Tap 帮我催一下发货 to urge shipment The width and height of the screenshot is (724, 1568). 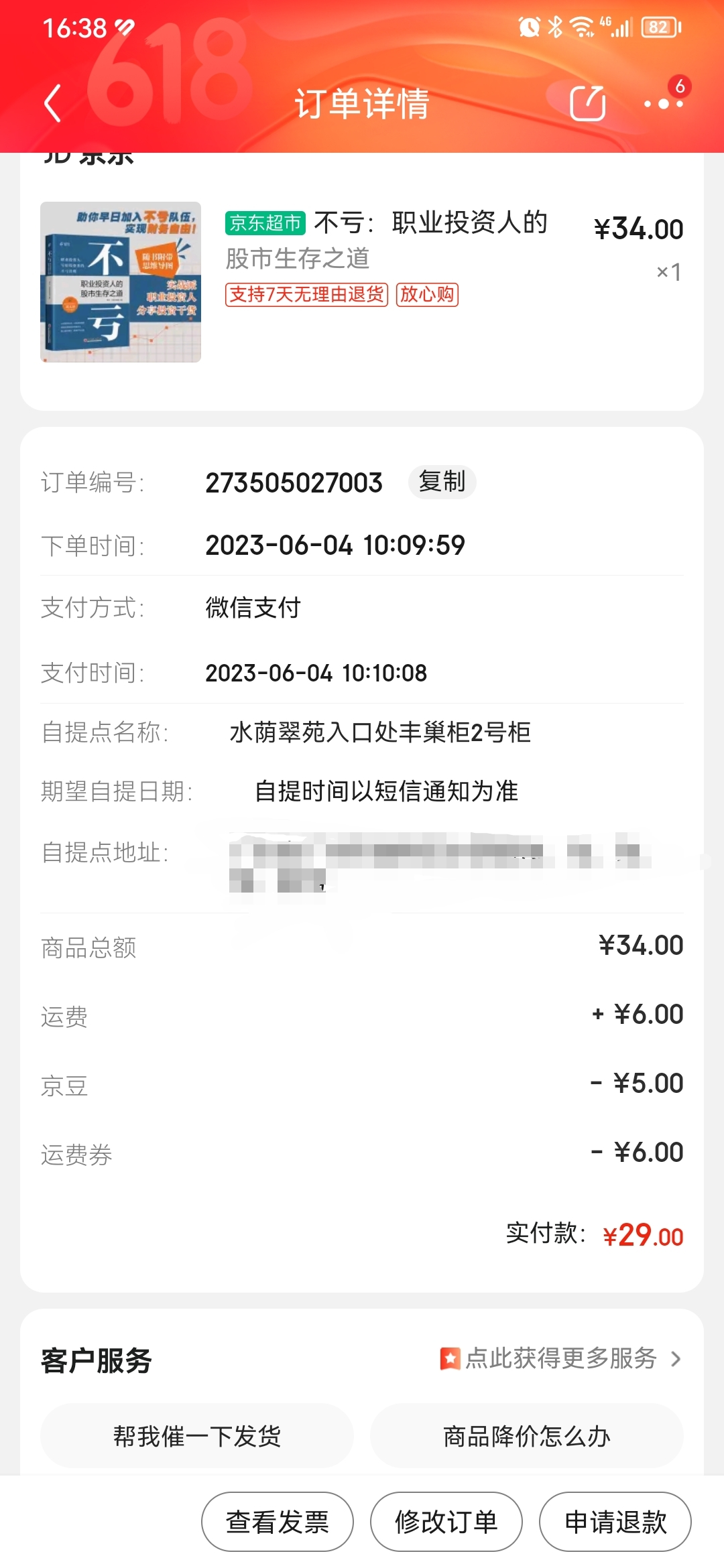coord(196,1436)
